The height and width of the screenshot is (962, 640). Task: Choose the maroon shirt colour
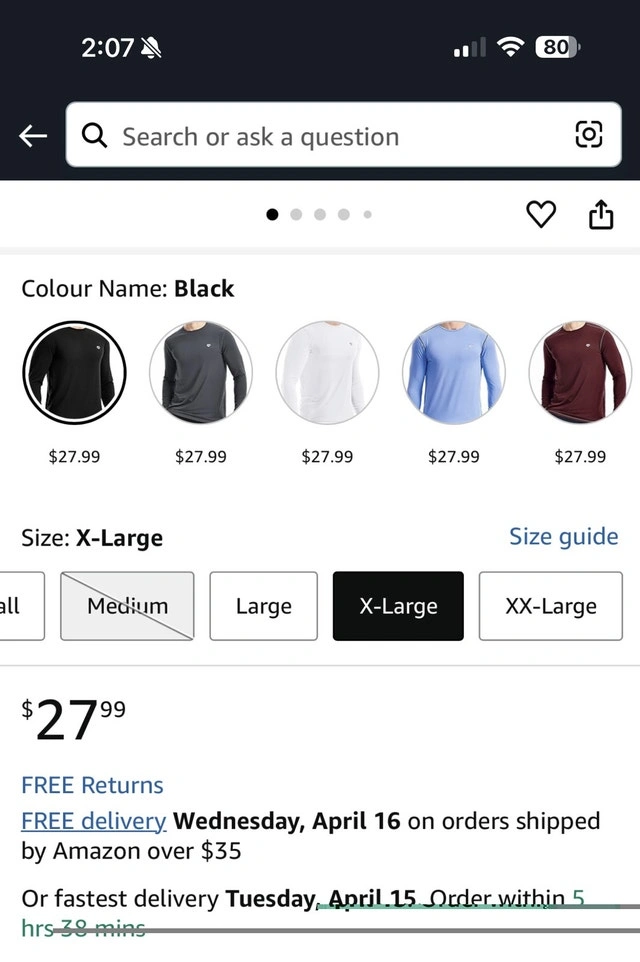pos(580,373)
